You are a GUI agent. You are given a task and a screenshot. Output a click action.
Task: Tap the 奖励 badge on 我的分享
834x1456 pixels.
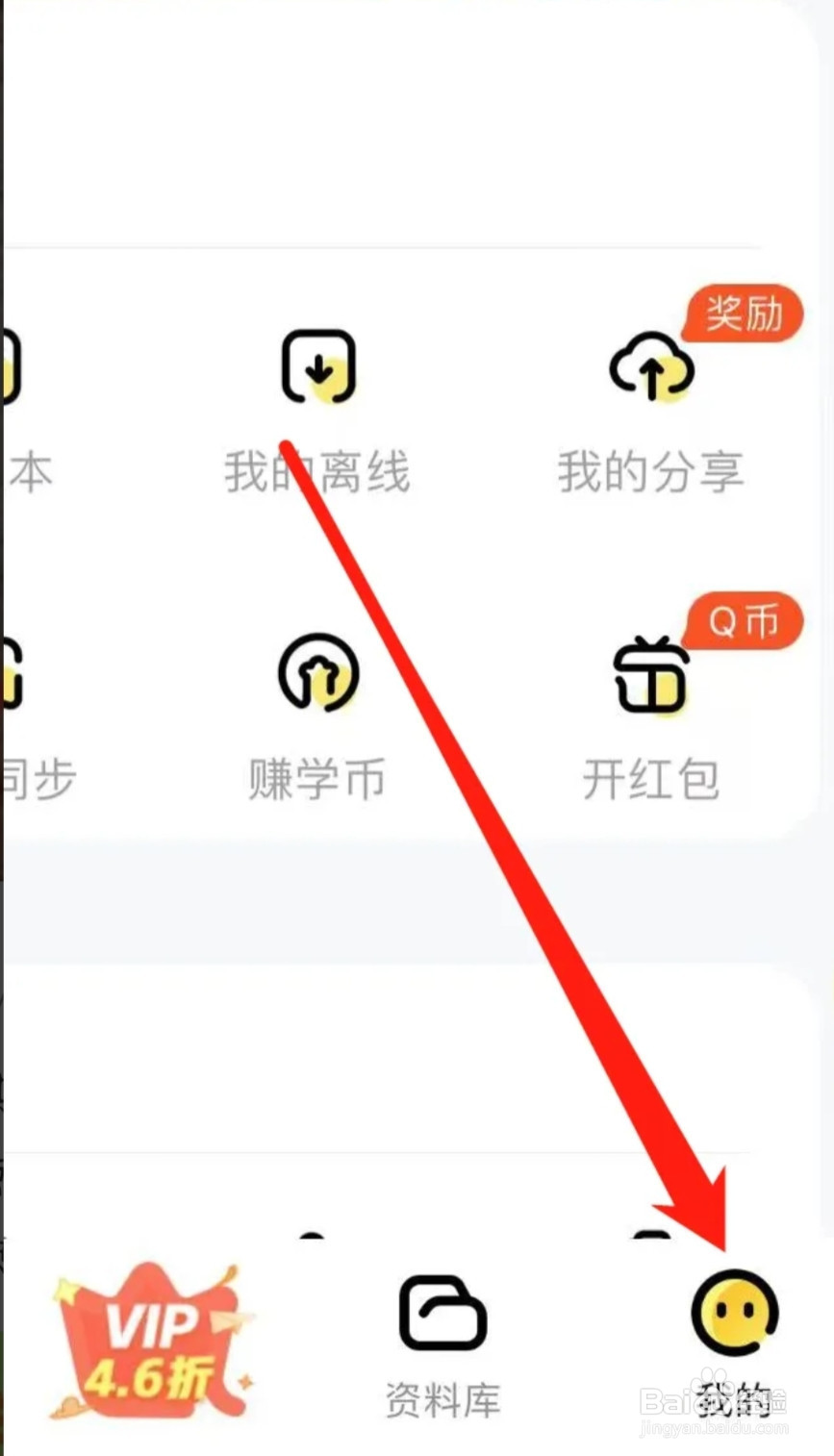click(743, 314)
